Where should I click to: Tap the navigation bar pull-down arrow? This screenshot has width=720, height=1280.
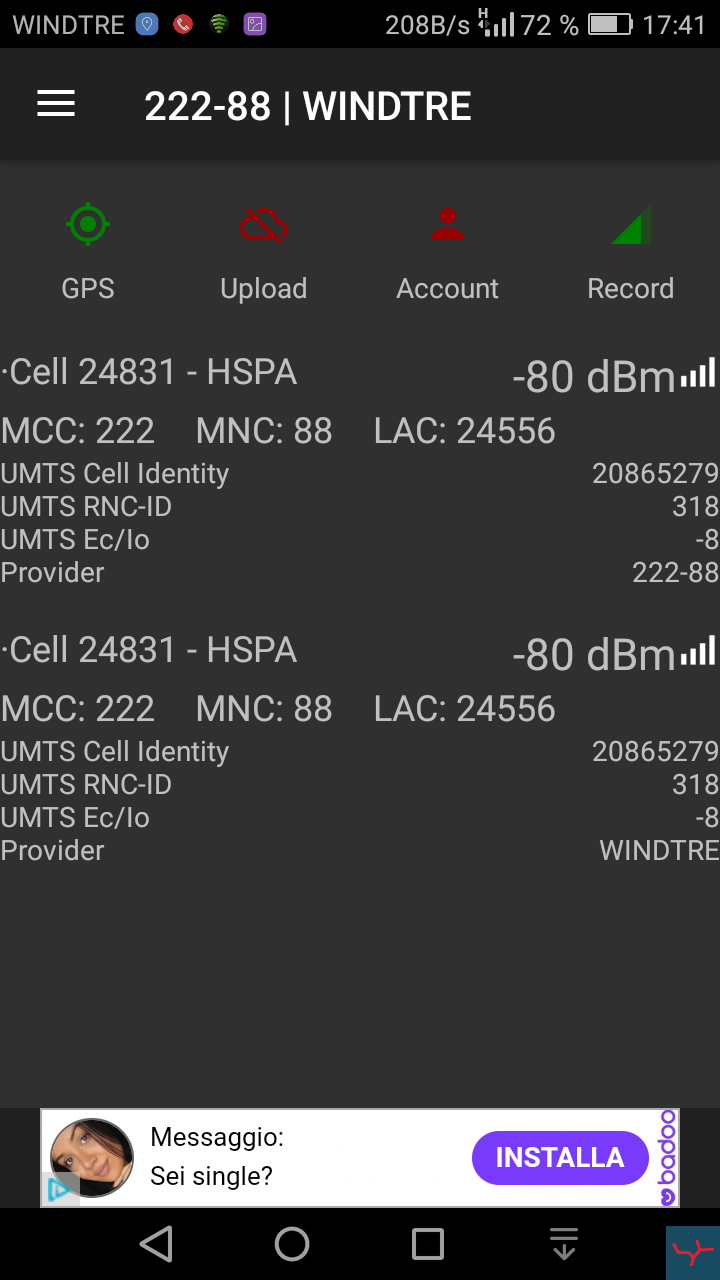564,1244
